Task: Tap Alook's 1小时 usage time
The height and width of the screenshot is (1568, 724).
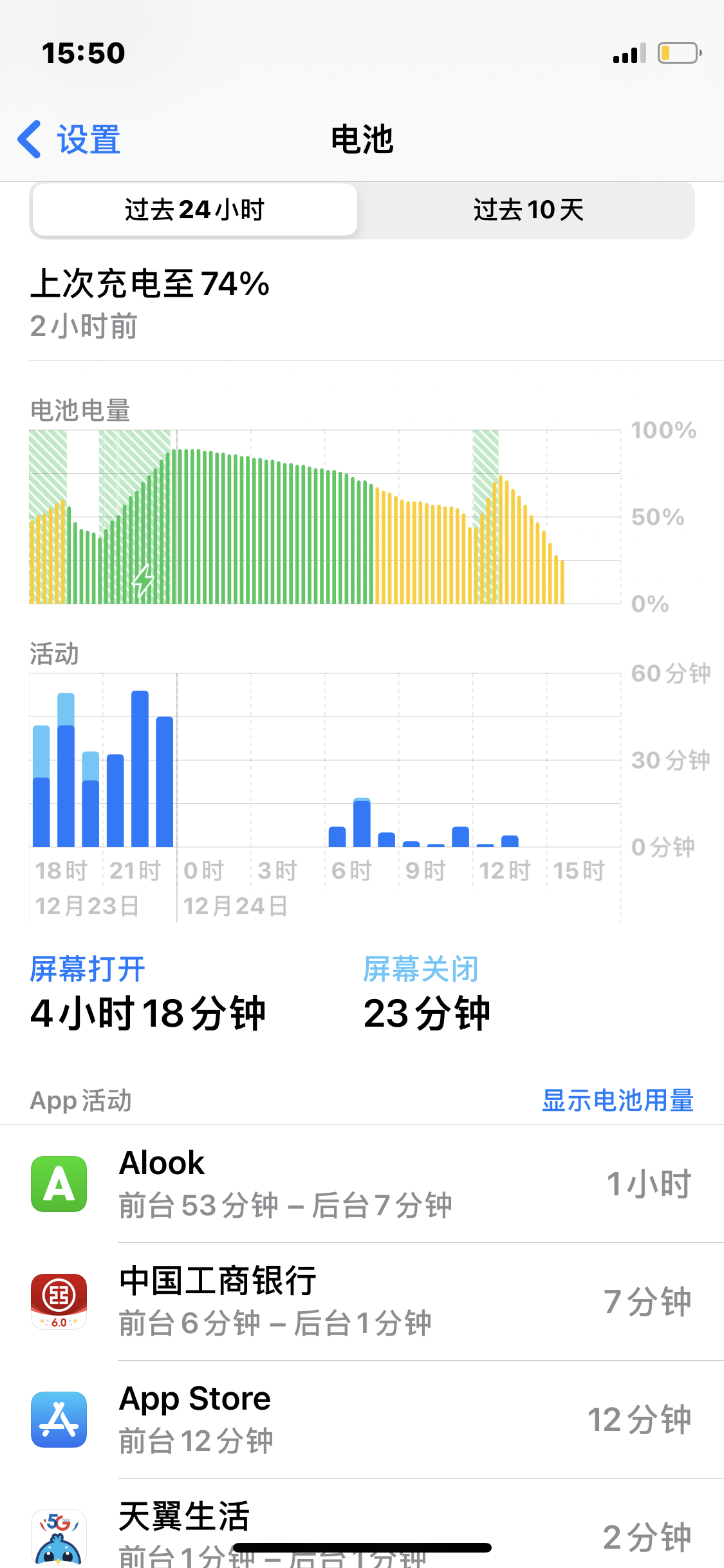Action: tap(649, 1182)
